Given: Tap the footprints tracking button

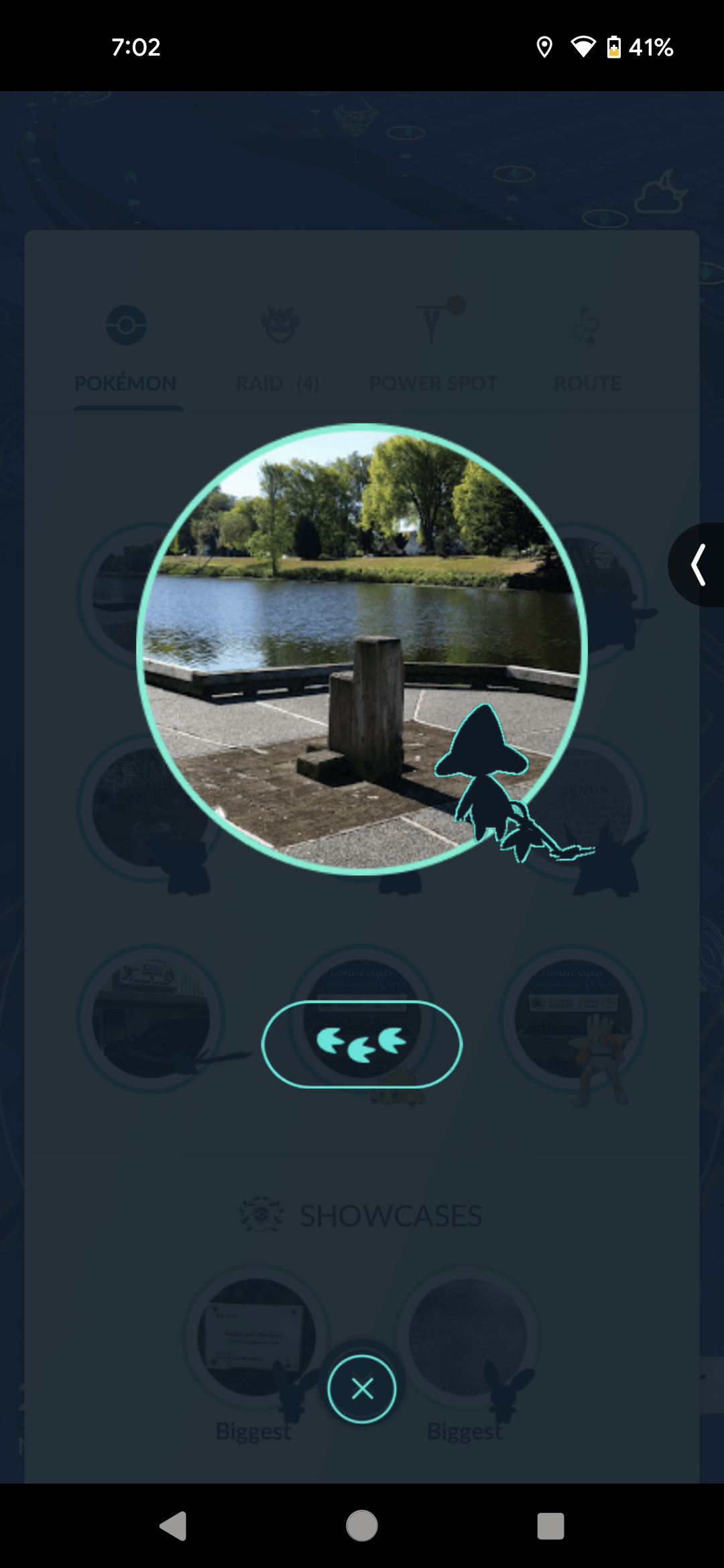Looking at the screenshot, I should click(x=361, y=1044).
